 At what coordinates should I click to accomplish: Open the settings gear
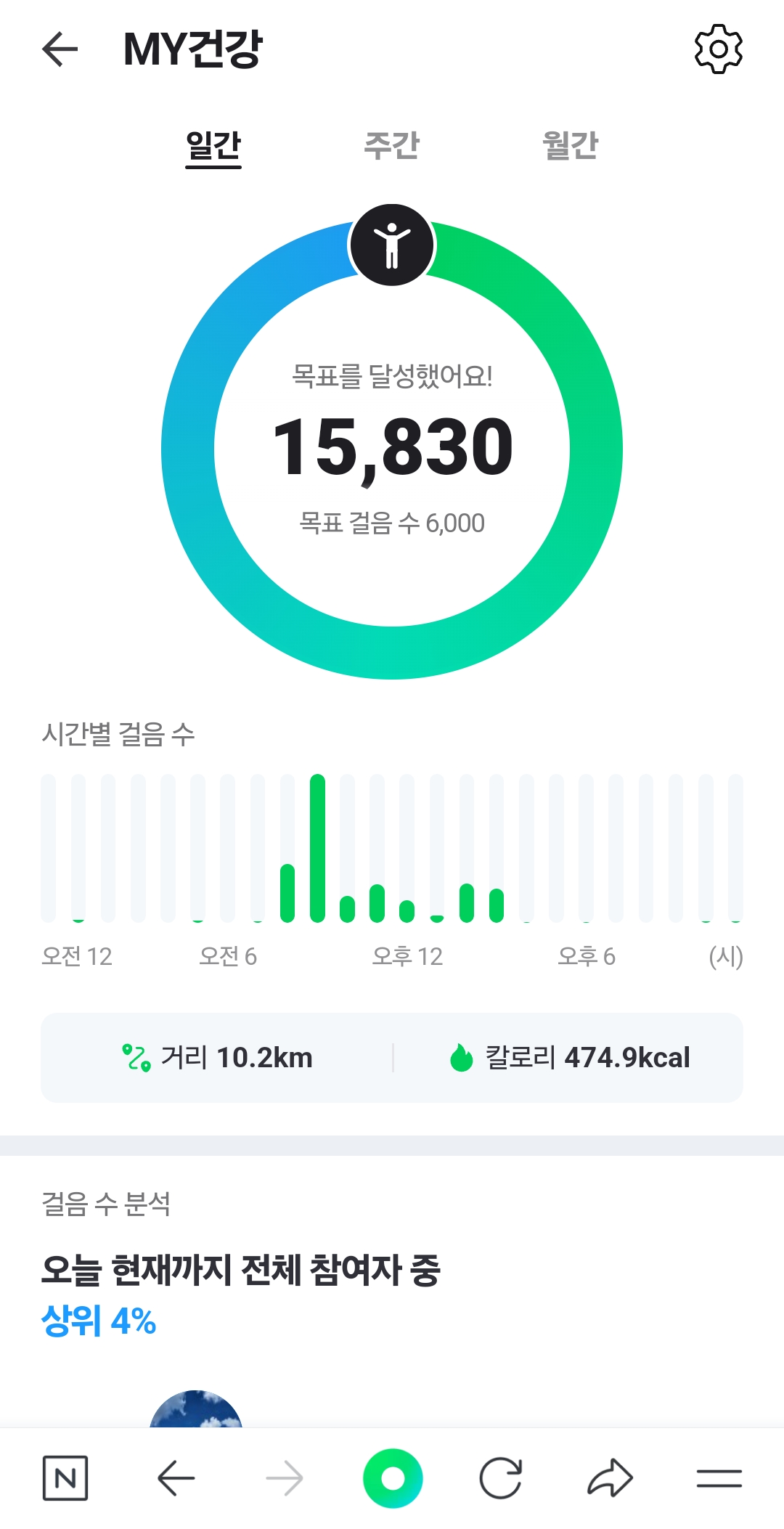pyautogui.click(x=718, y=49)
